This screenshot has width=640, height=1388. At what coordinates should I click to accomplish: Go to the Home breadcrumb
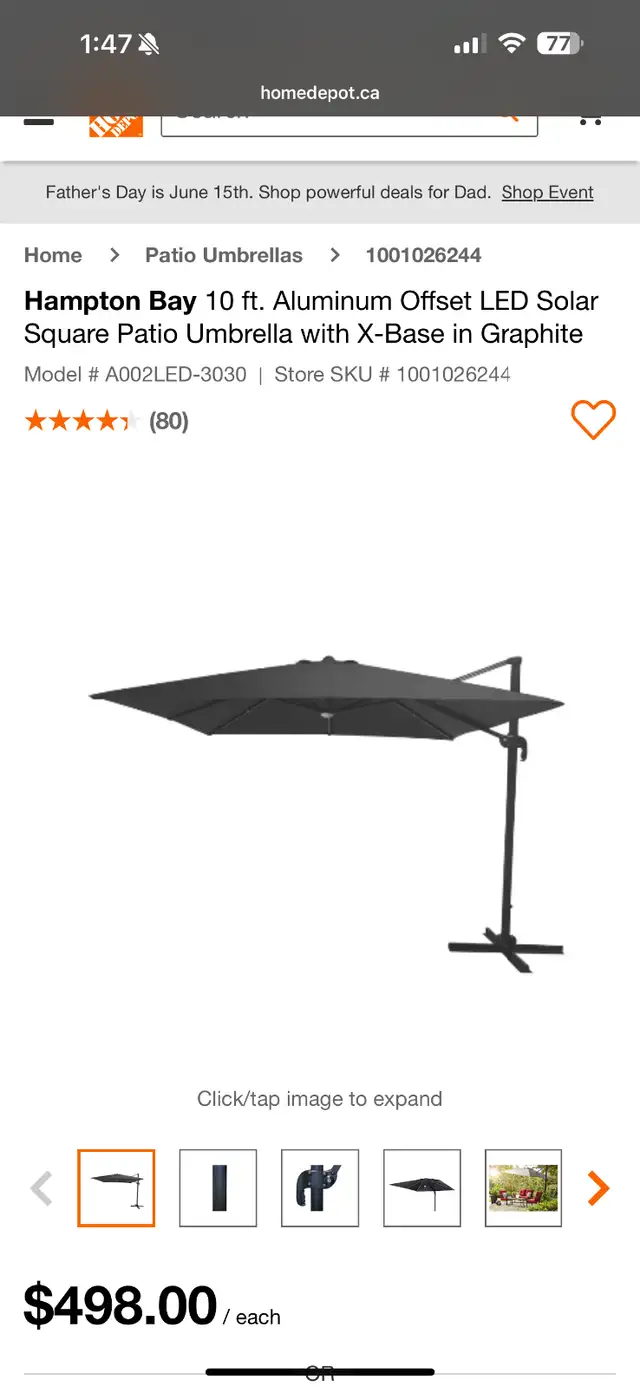point(53,255)
